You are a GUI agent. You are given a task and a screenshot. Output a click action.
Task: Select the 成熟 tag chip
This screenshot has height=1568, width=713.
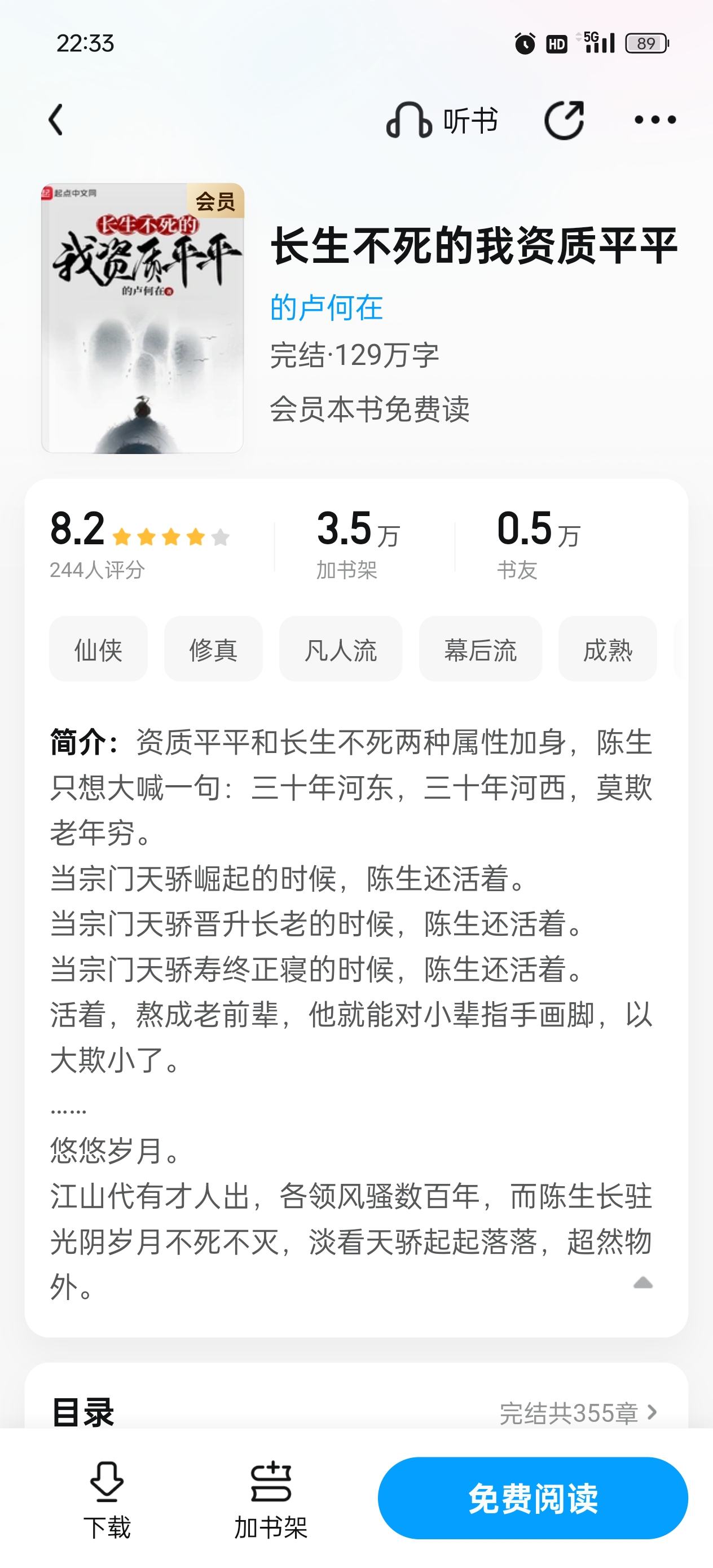pyautogui.click(x=608, y=649)
